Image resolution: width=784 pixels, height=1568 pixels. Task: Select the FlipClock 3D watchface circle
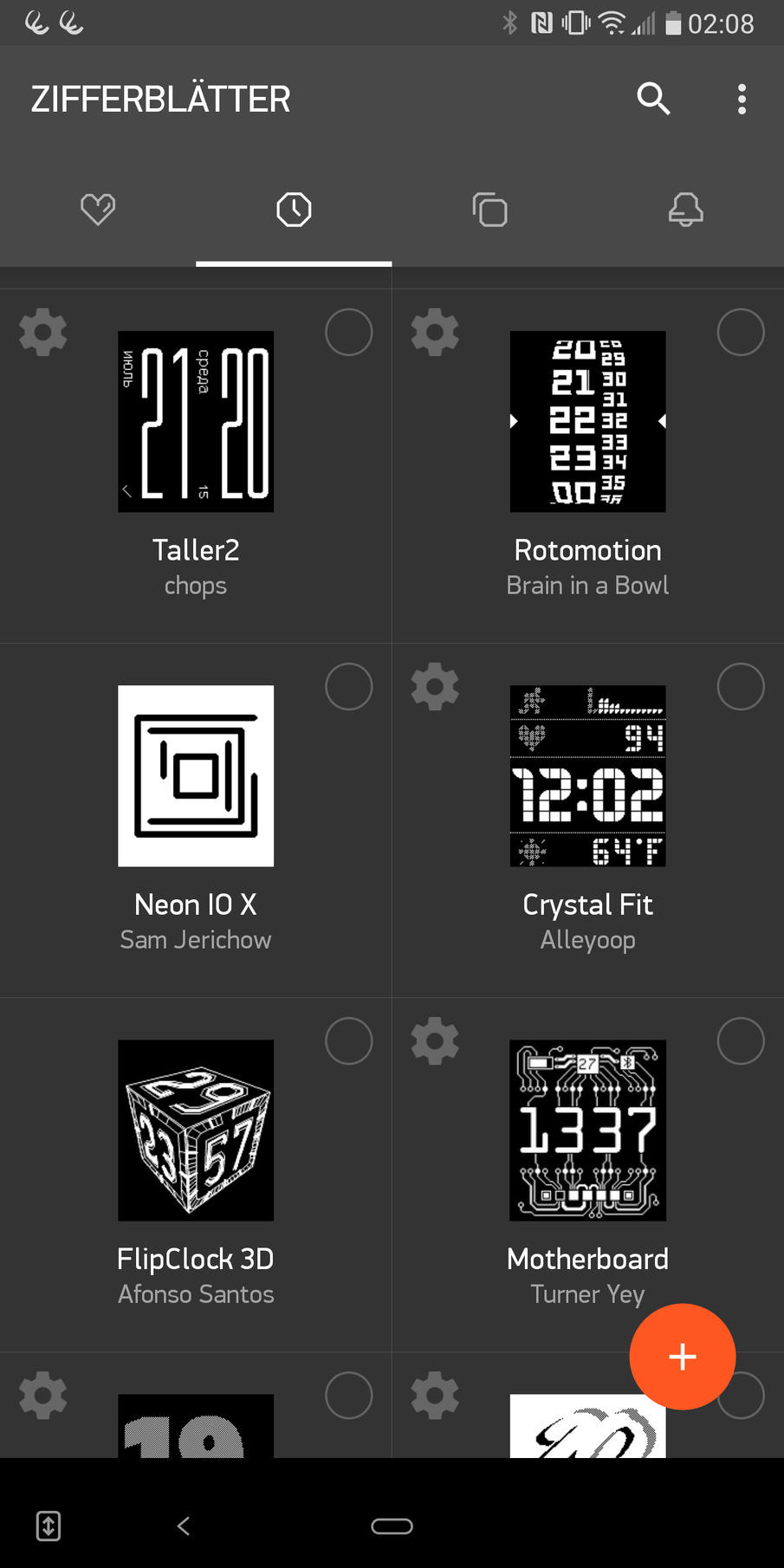coord(348,1040)
